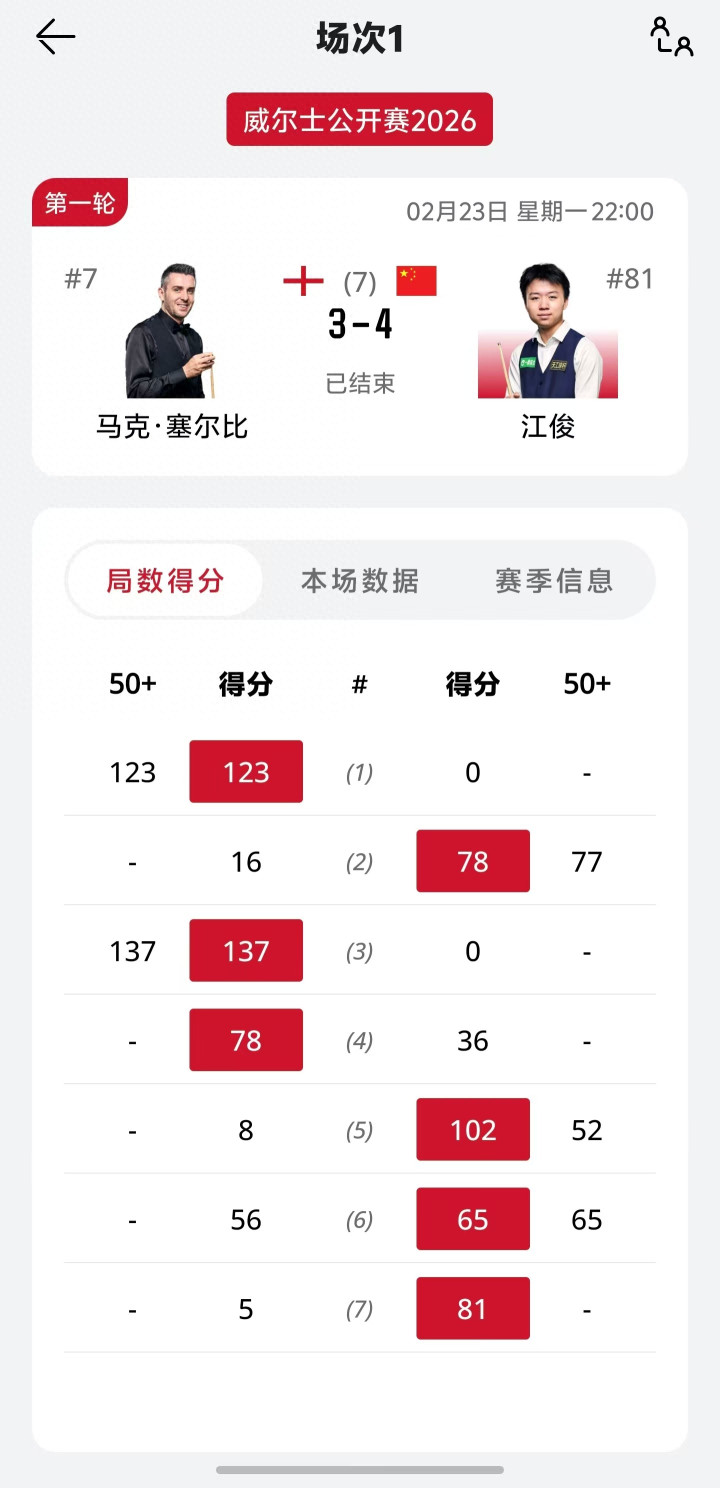This screenshot has width=720, height=1488.
Task: Open the head-to-head players icon
Action: point(671,37)
